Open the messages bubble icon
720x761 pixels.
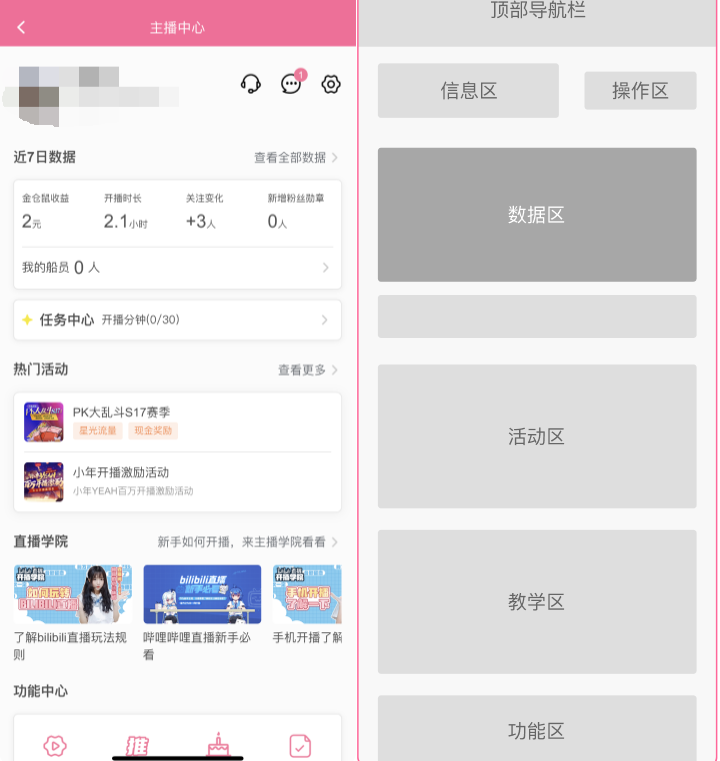point(291,84)
